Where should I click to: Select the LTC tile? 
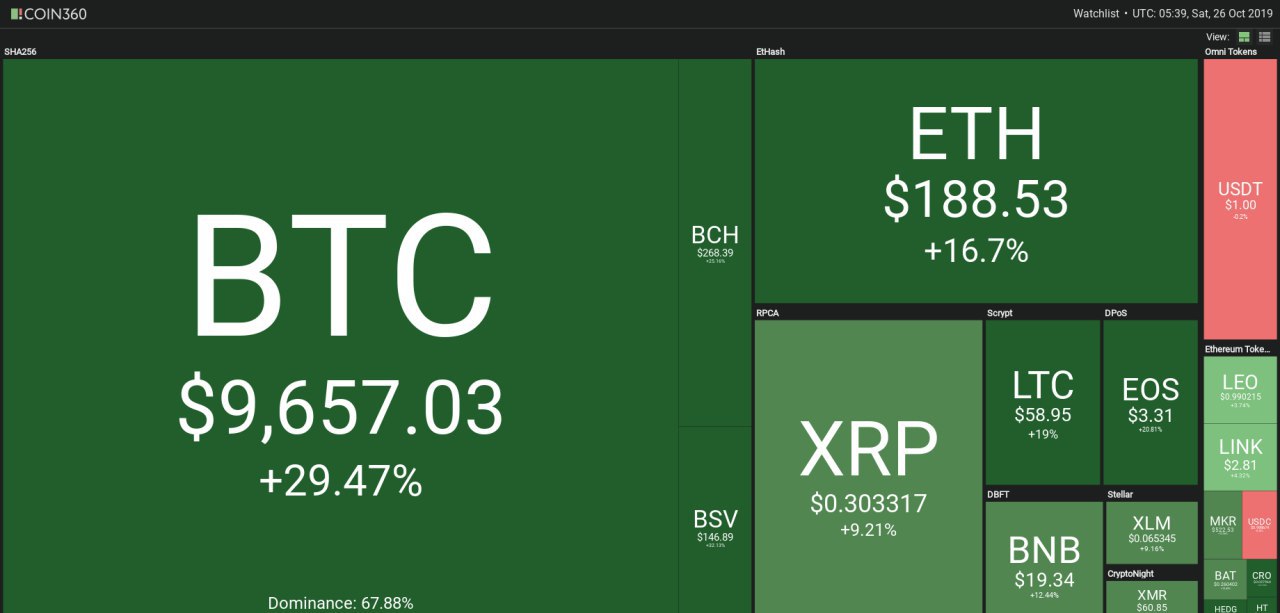1043,402
